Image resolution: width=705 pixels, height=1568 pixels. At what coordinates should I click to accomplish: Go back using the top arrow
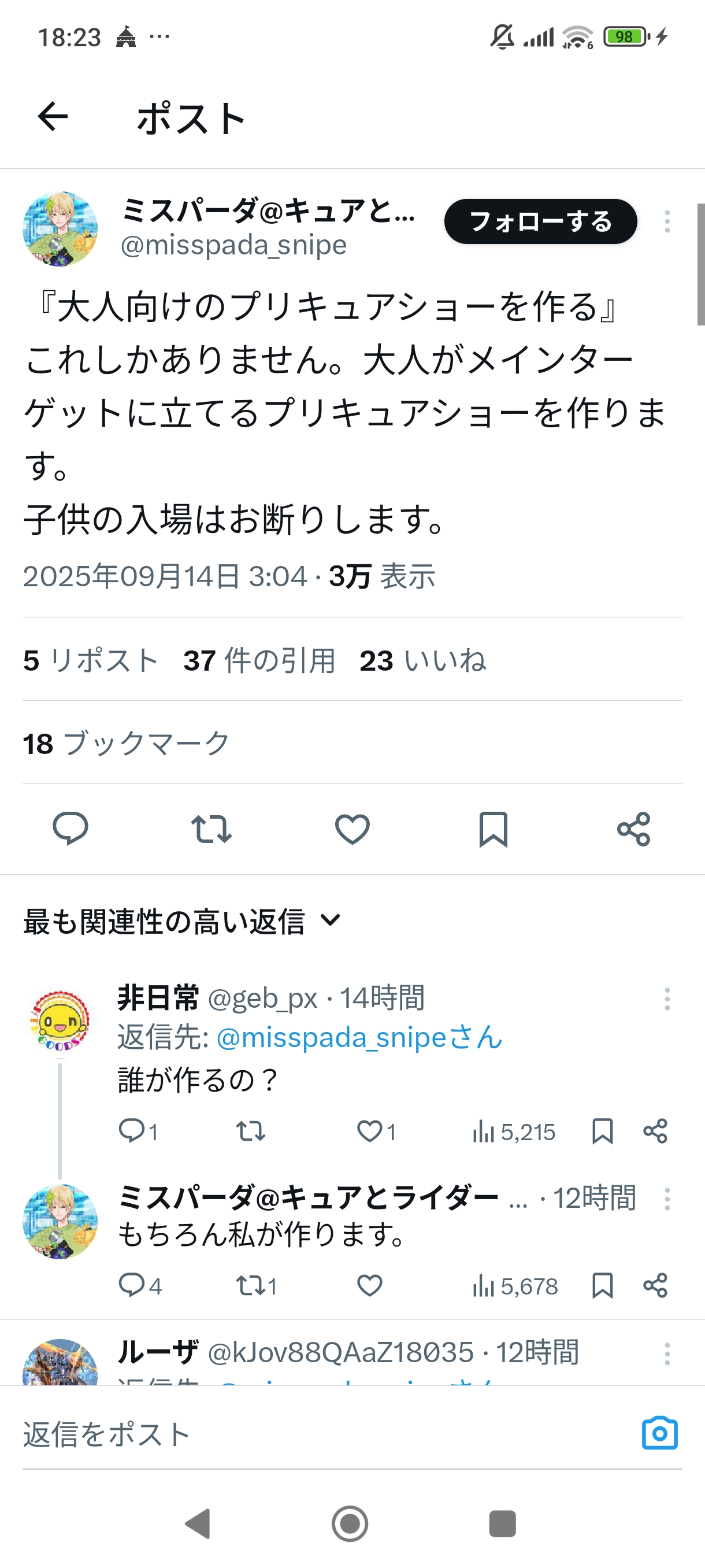pyautogui.click(x=53, y=117)
